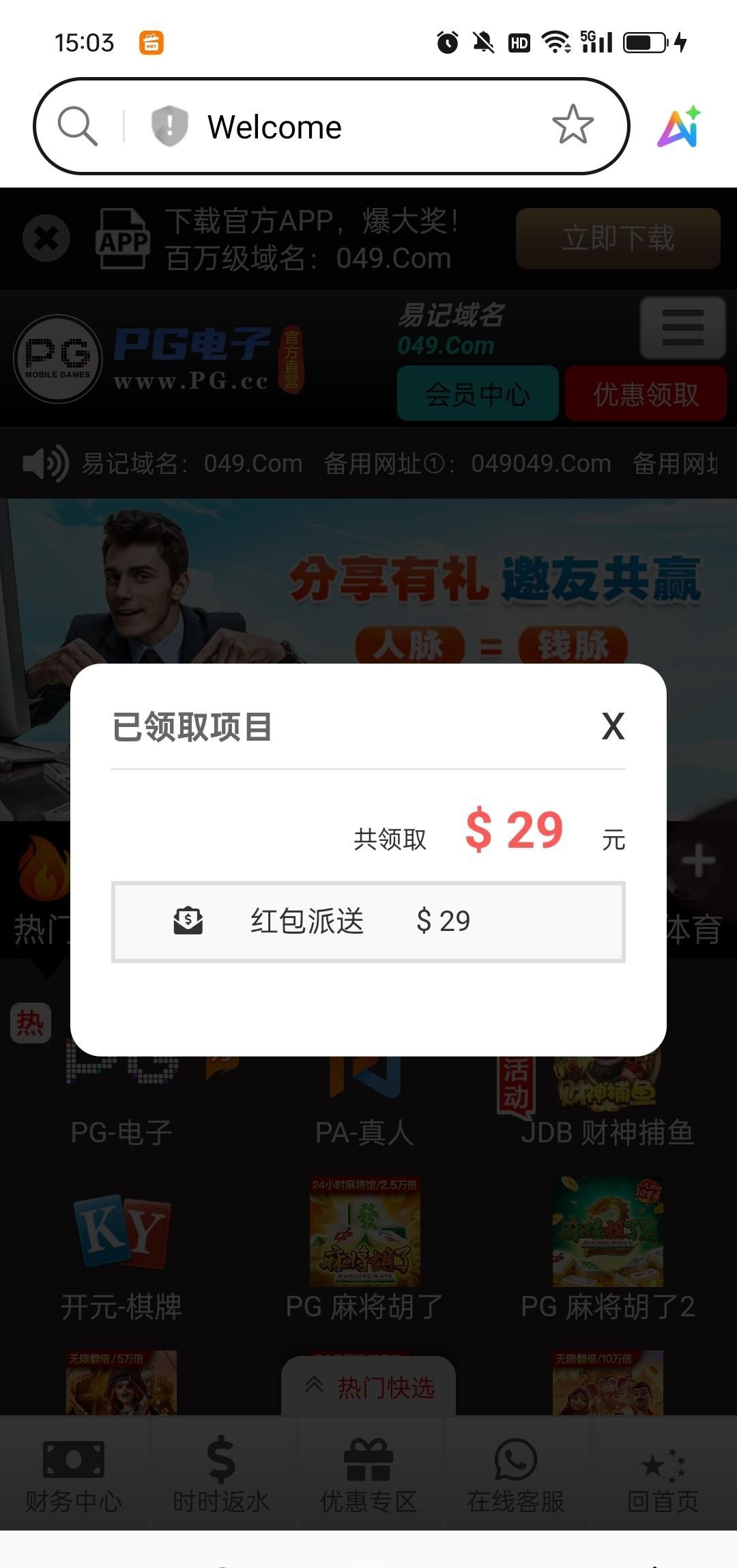The height and width of the screenshot is (1568, 737).
Task: Contact 在线客服
Action: pyautogui.click(x=516, y=1473)
